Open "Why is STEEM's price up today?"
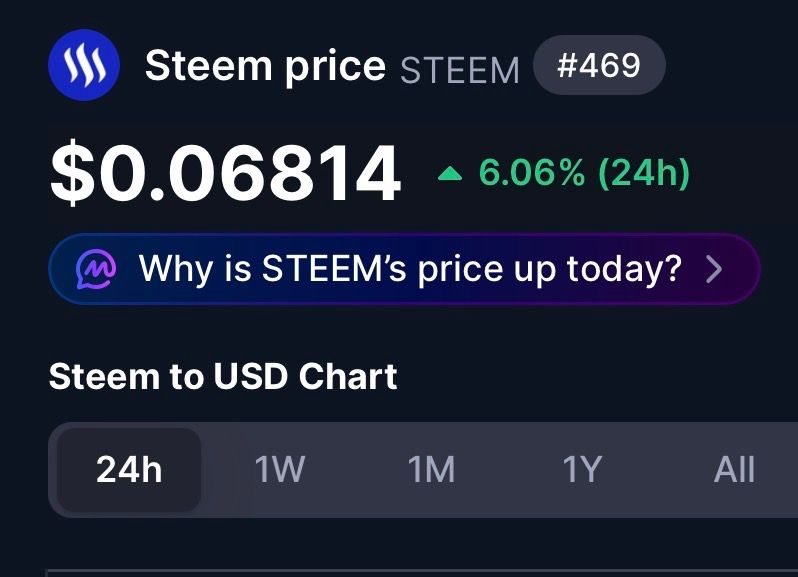The image size is (798, 577). (404, 268)
